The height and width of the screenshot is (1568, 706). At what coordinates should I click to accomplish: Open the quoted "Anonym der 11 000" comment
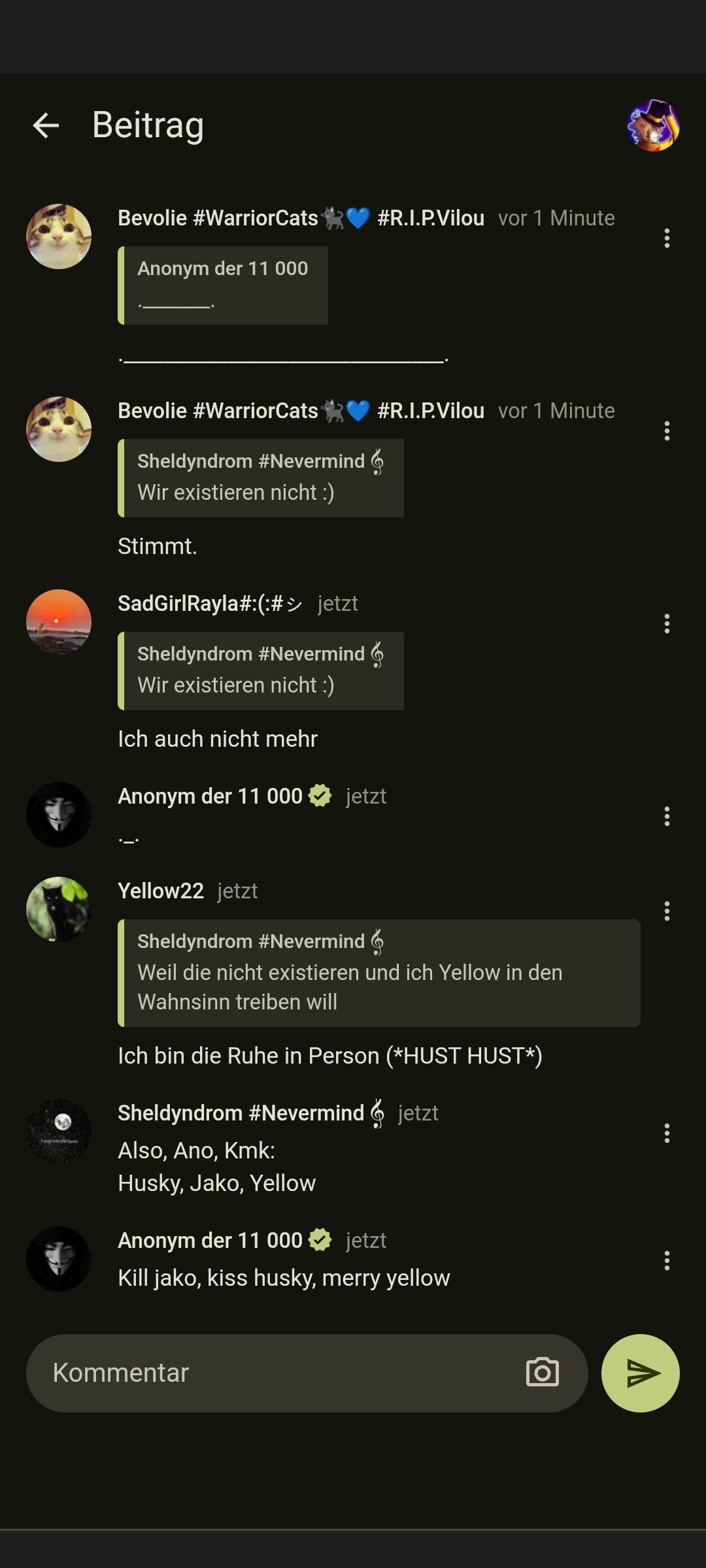click(x=223, y=286)
